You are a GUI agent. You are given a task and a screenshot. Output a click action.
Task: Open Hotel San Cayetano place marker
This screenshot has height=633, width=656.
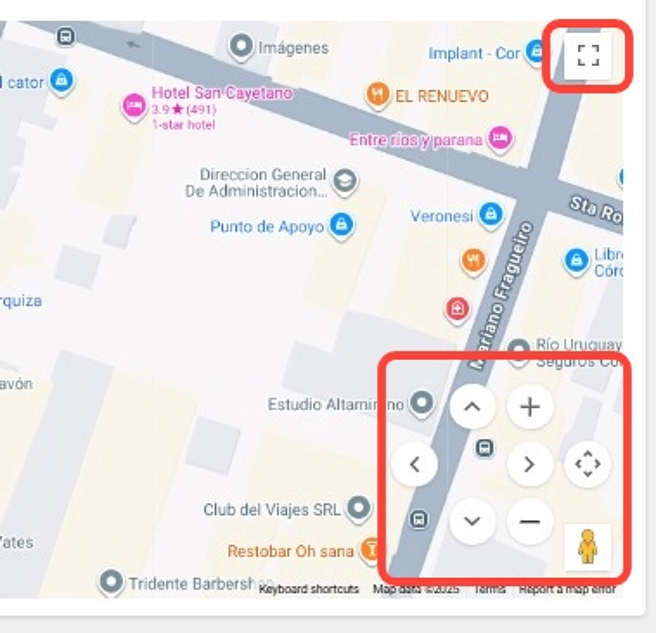point(133,104)
